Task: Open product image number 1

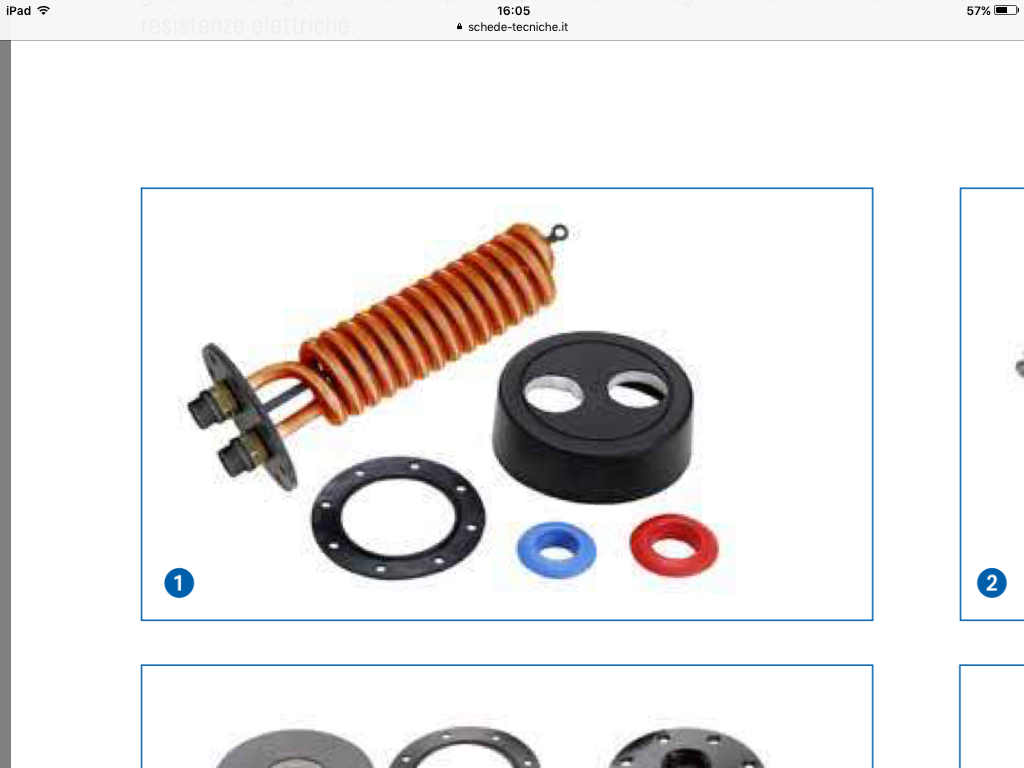Action: [x=506, y=404]
